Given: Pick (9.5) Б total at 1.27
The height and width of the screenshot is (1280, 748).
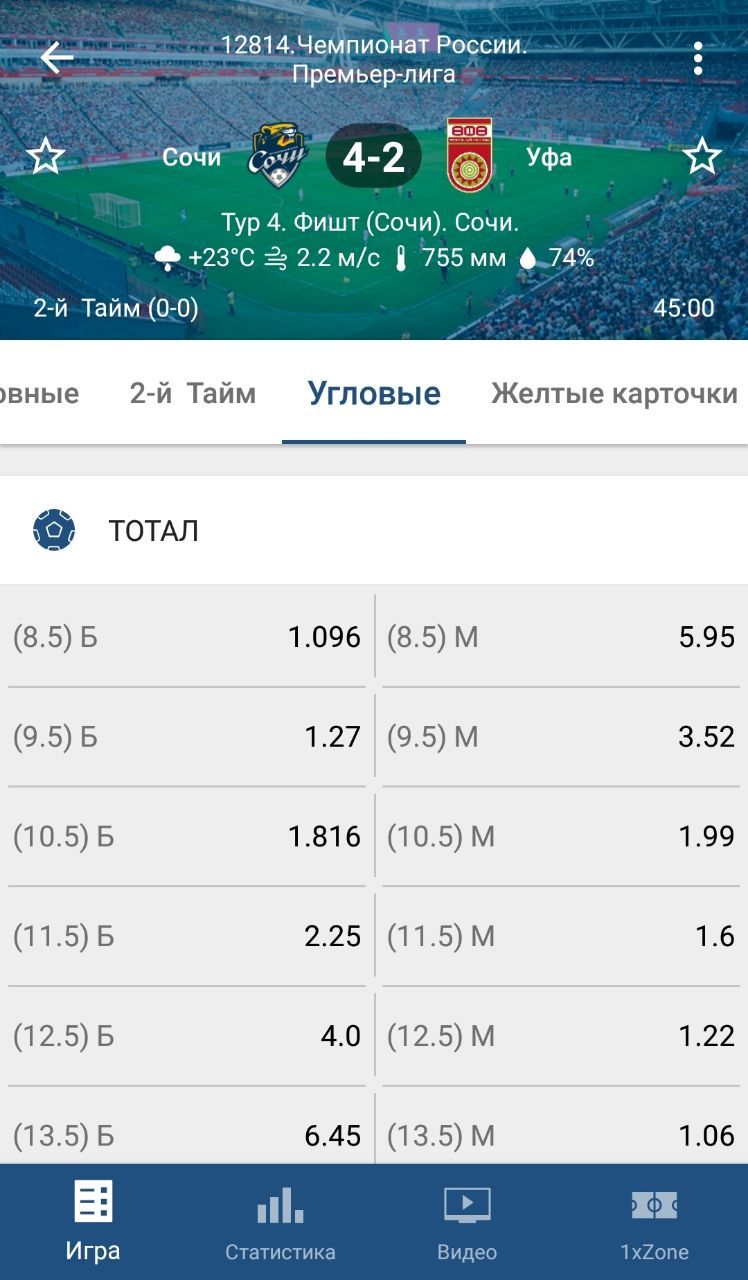Looking at the screenshot, I should pos(187,737).
